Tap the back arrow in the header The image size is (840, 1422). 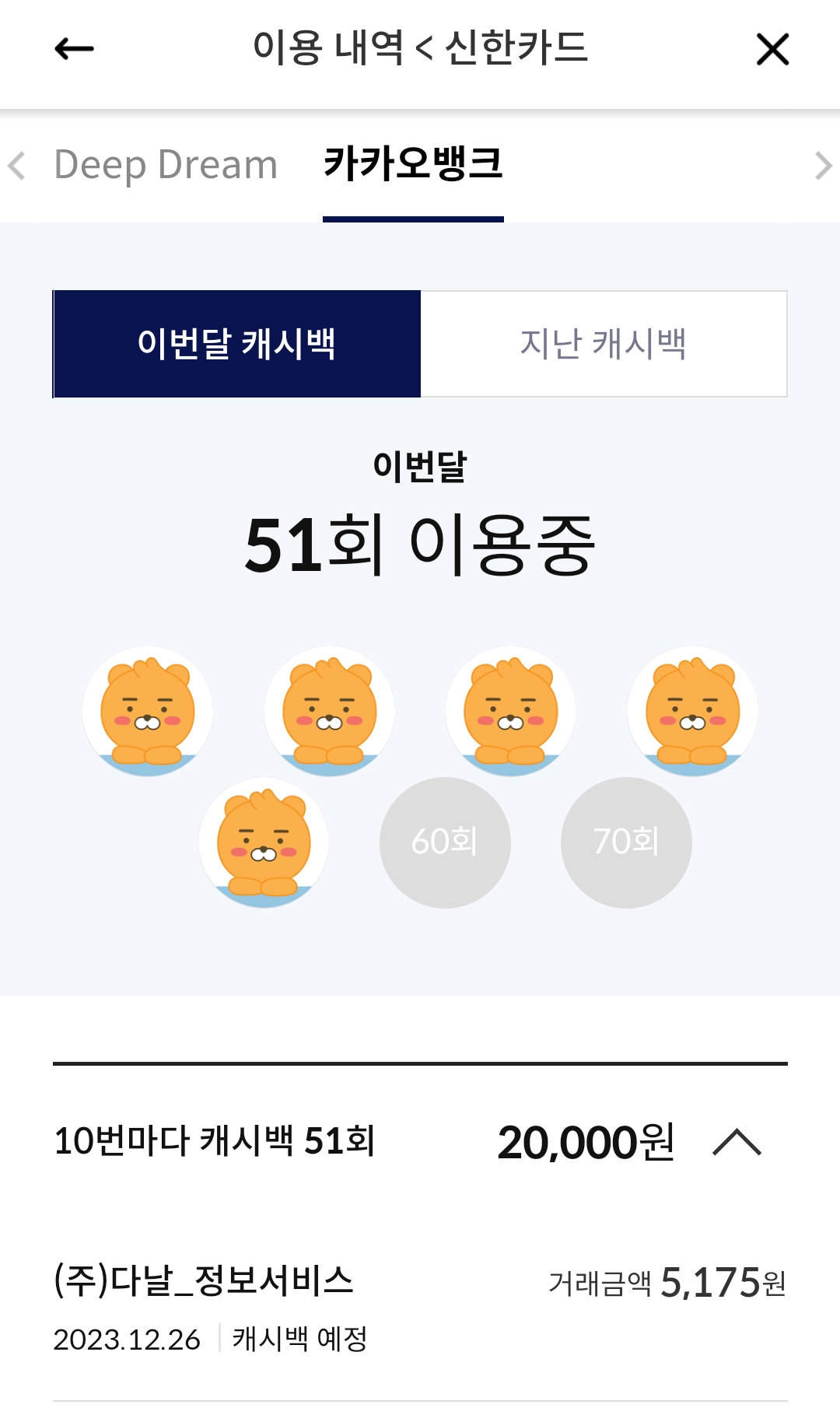pos(73,48)
